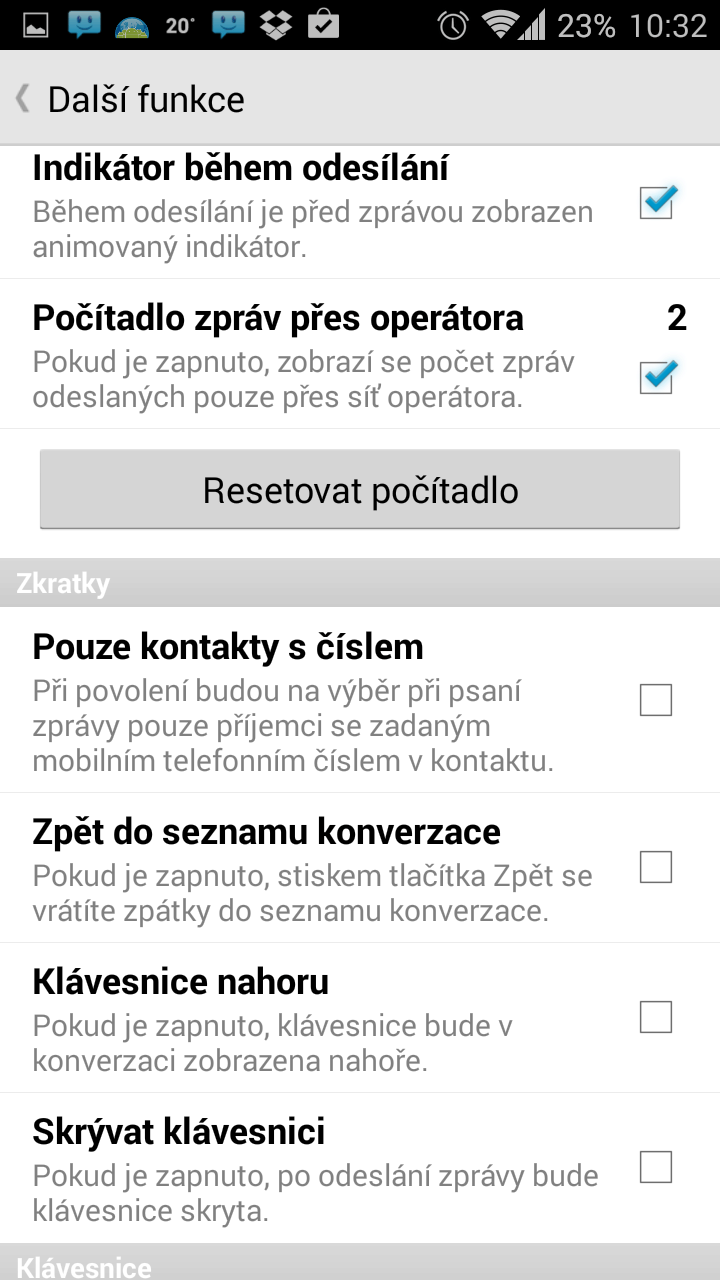Uncheck Indikátor během odesílání checkbox
Screen dimensions: 720x1280
coord(657,203)
